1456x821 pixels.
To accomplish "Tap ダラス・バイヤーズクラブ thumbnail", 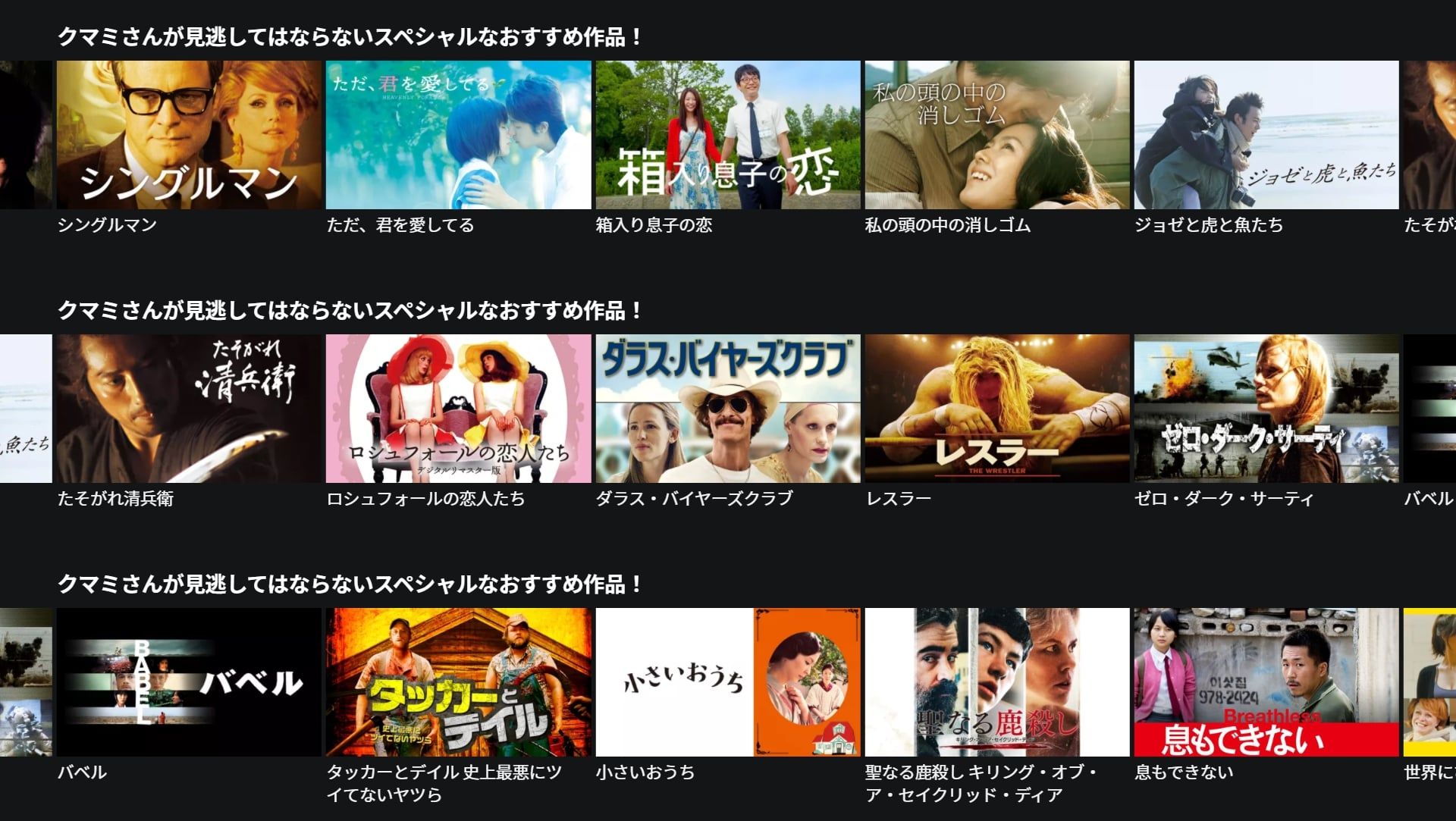I will [x=727, y=409].
